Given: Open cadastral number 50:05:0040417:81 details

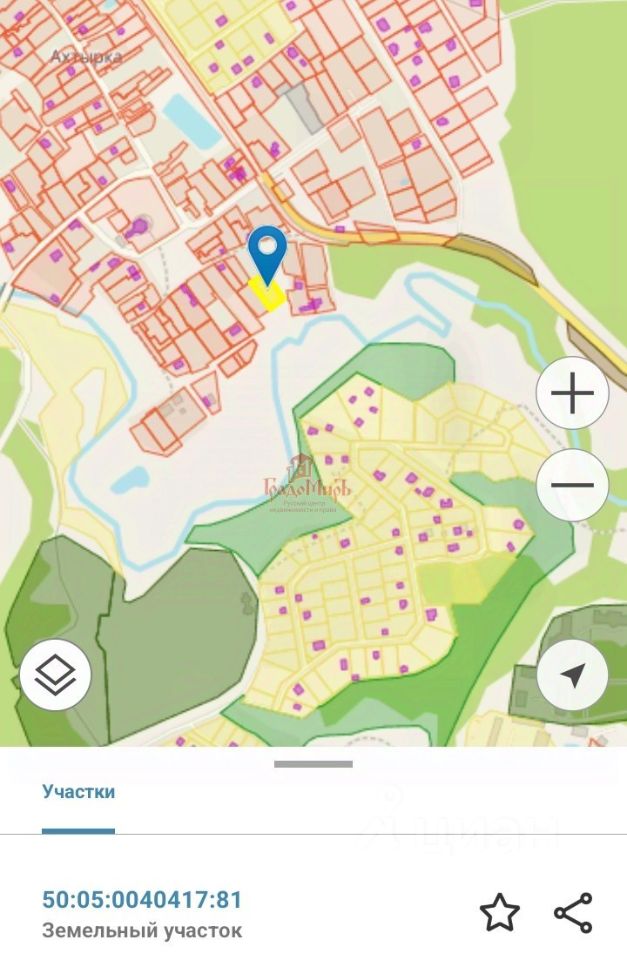Looking at the screenshot, I should coord(142,900).
